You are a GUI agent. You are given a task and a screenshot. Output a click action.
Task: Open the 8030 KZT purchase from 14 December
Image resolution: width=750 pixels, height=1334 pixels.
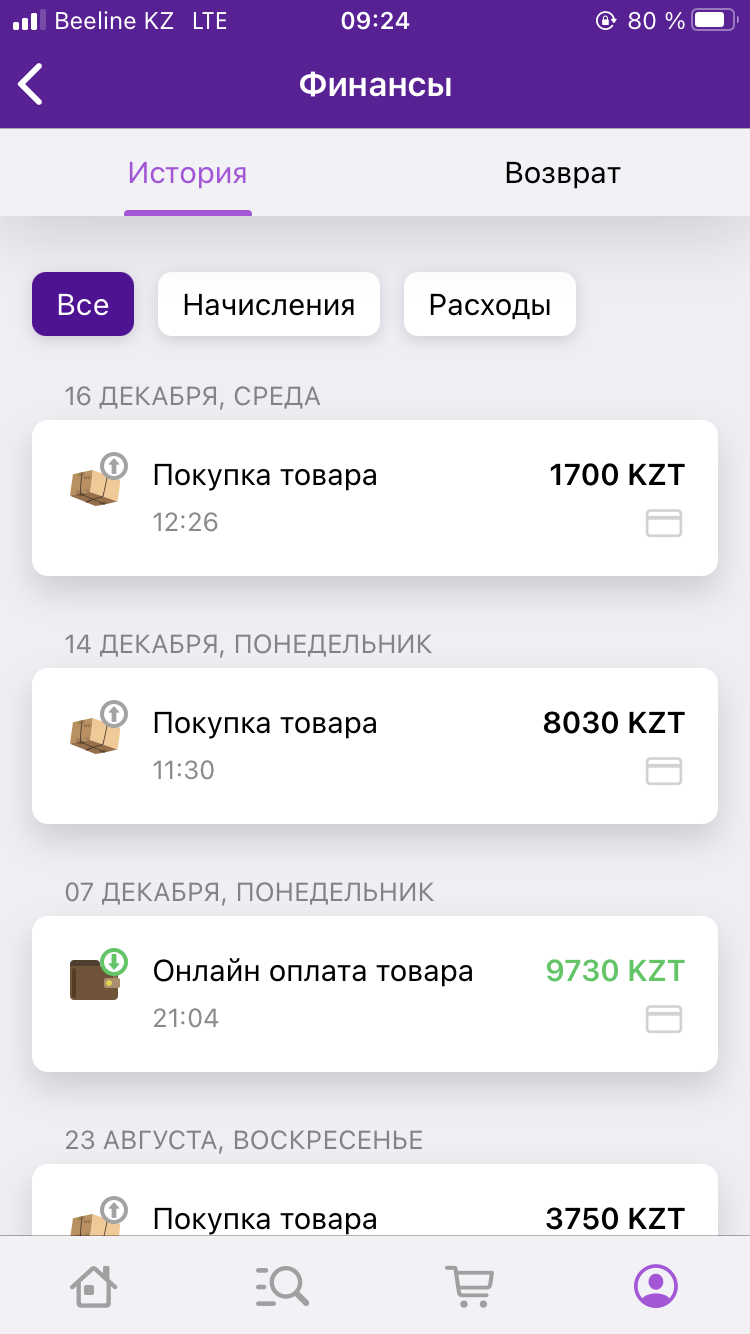[375, 746]
